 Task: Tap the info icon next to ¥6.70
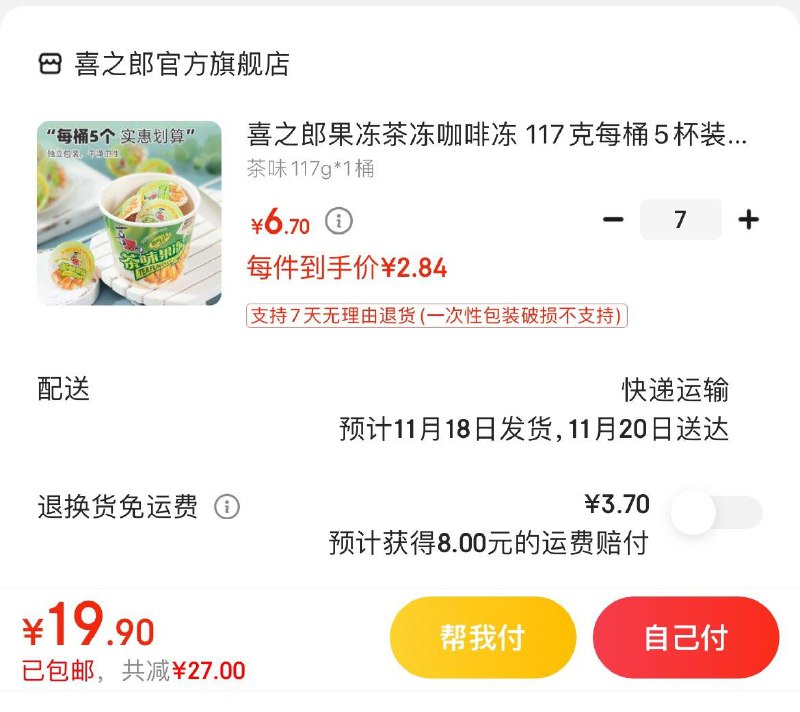pos(339,221)
